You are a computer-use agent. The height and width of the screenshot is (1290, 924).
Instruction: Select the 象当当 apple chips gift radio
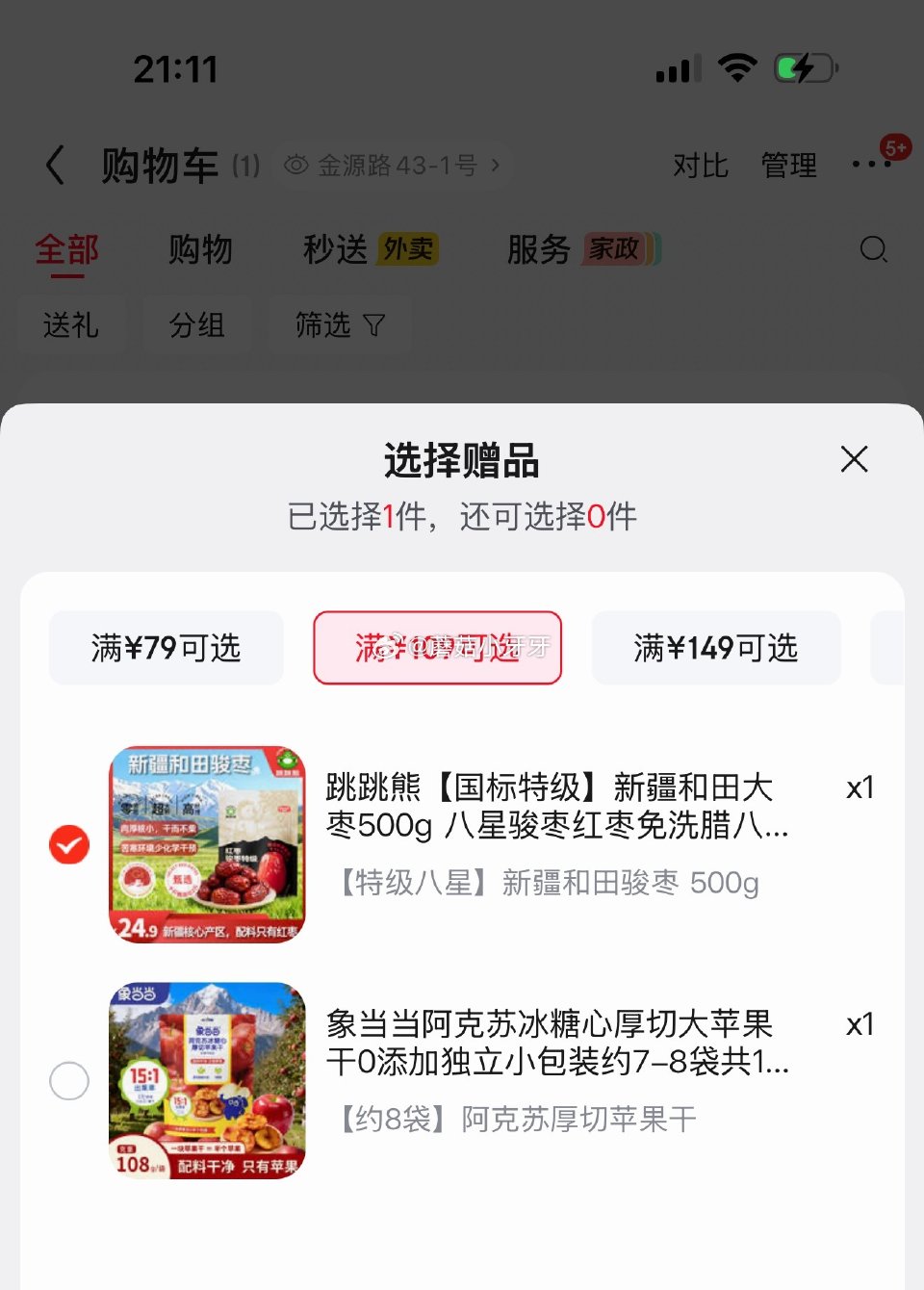(68, 1081)
